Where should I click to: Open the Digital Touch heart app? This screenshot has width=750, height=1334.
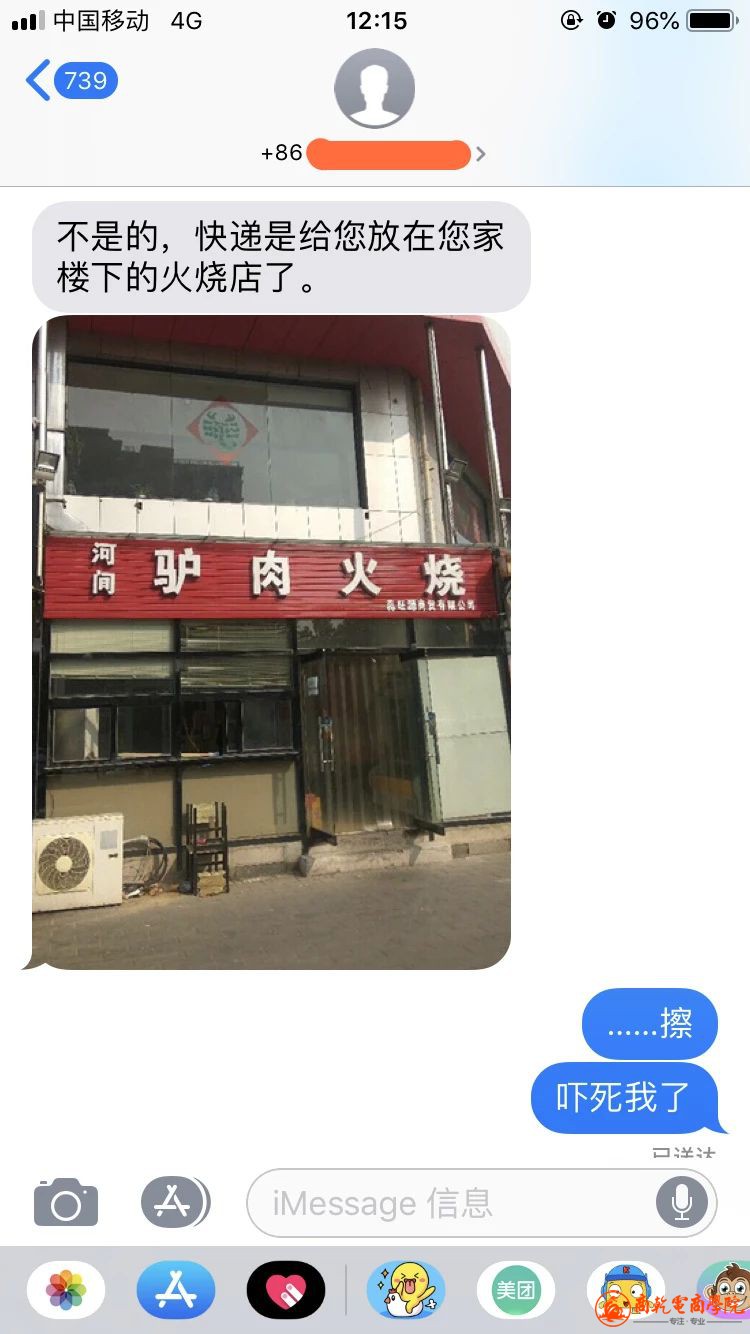click(286, 1290)
